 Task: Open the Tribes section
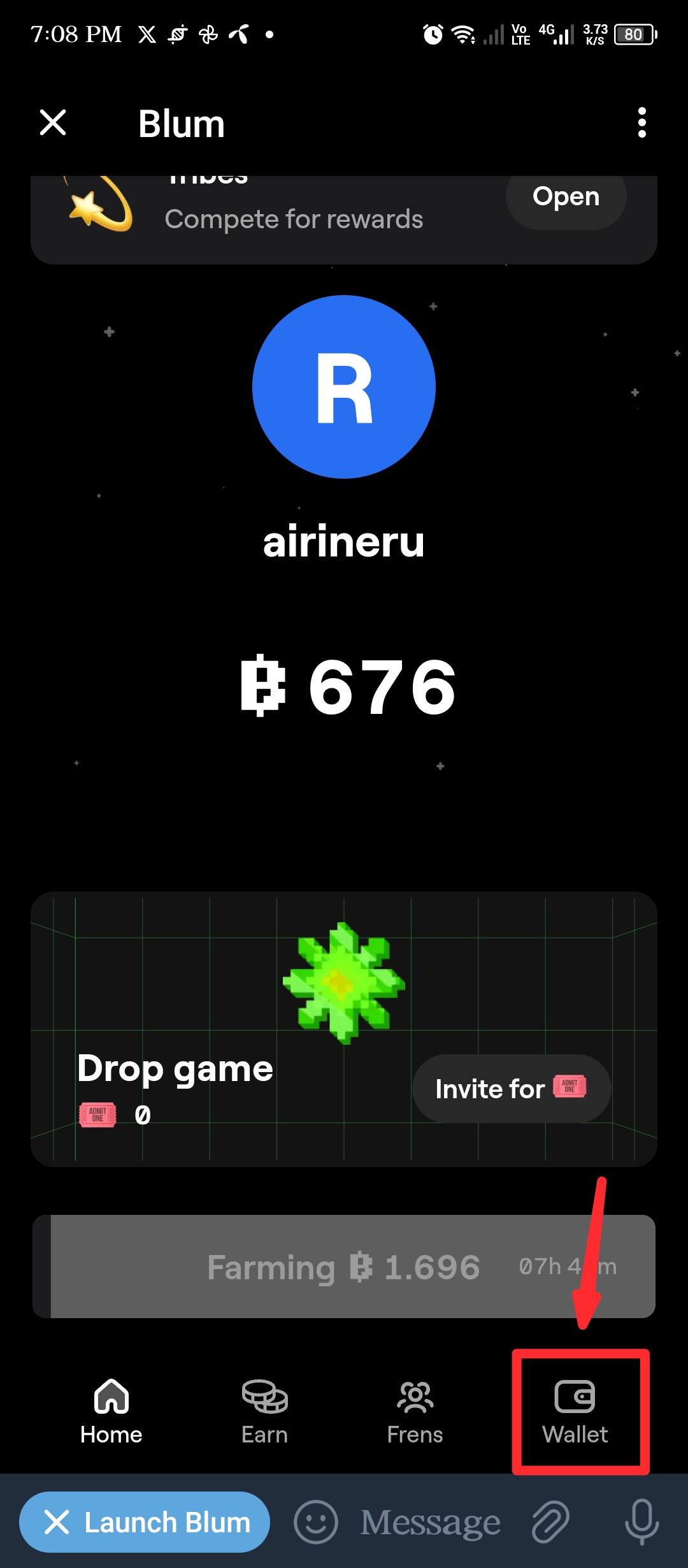[x=566, y=198]
